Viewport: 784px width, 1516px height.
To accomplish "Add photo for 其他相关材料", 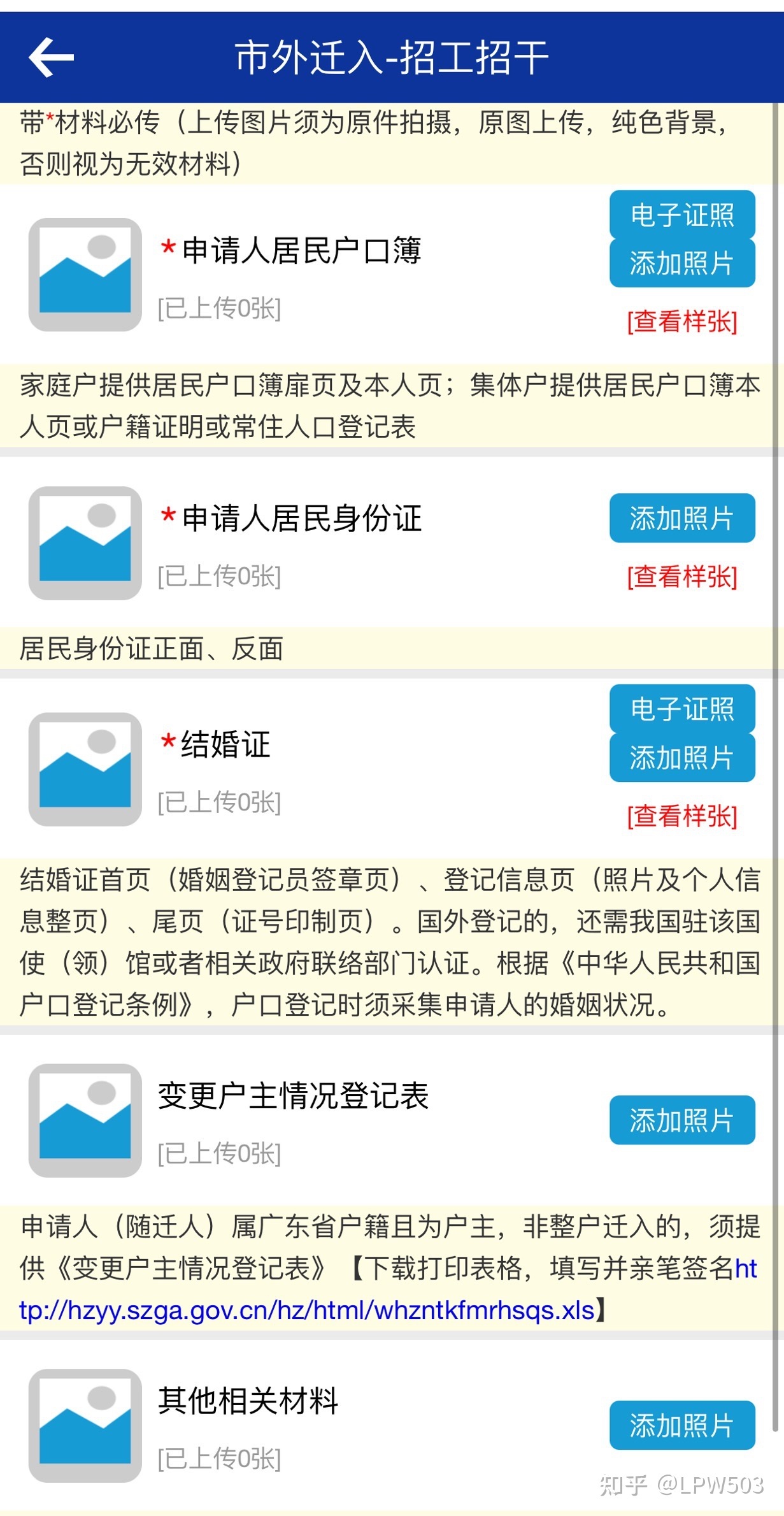I will coord(682,1426).
